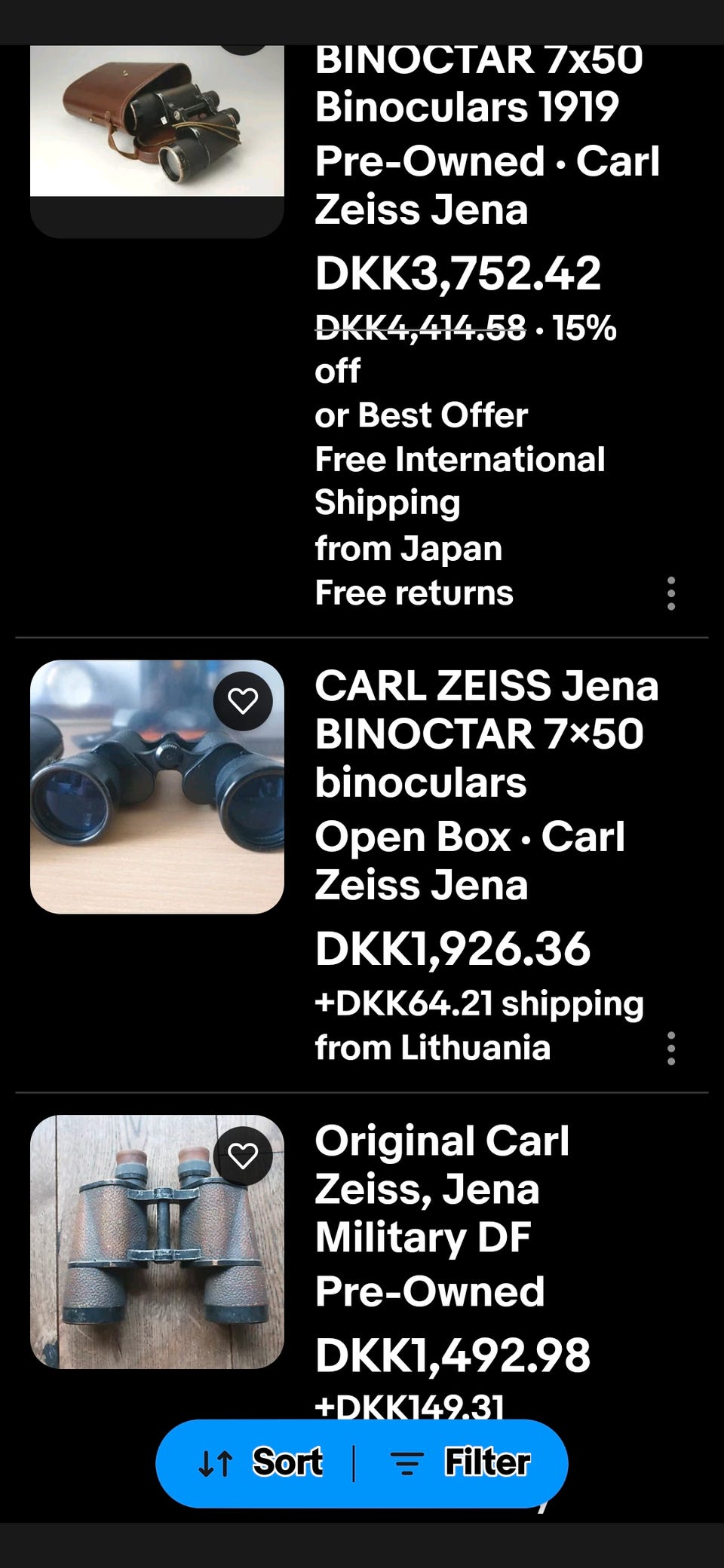Open the Open Box BINOCTAR 7×50 binoculars listing
This screenshot has height=1568, width=724.
(x=486, y=733)
